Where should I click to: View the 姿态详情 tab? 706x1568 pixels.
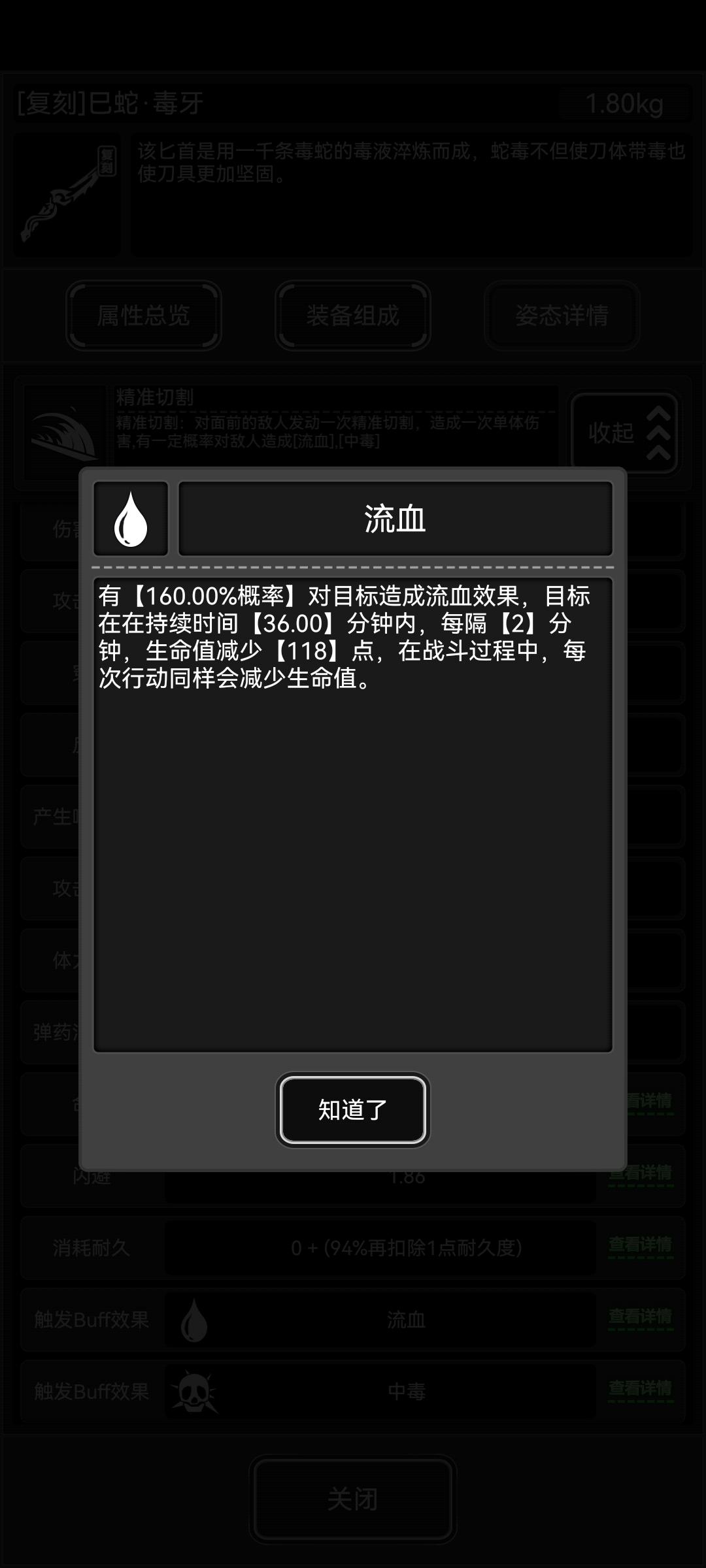coord(561,316)
